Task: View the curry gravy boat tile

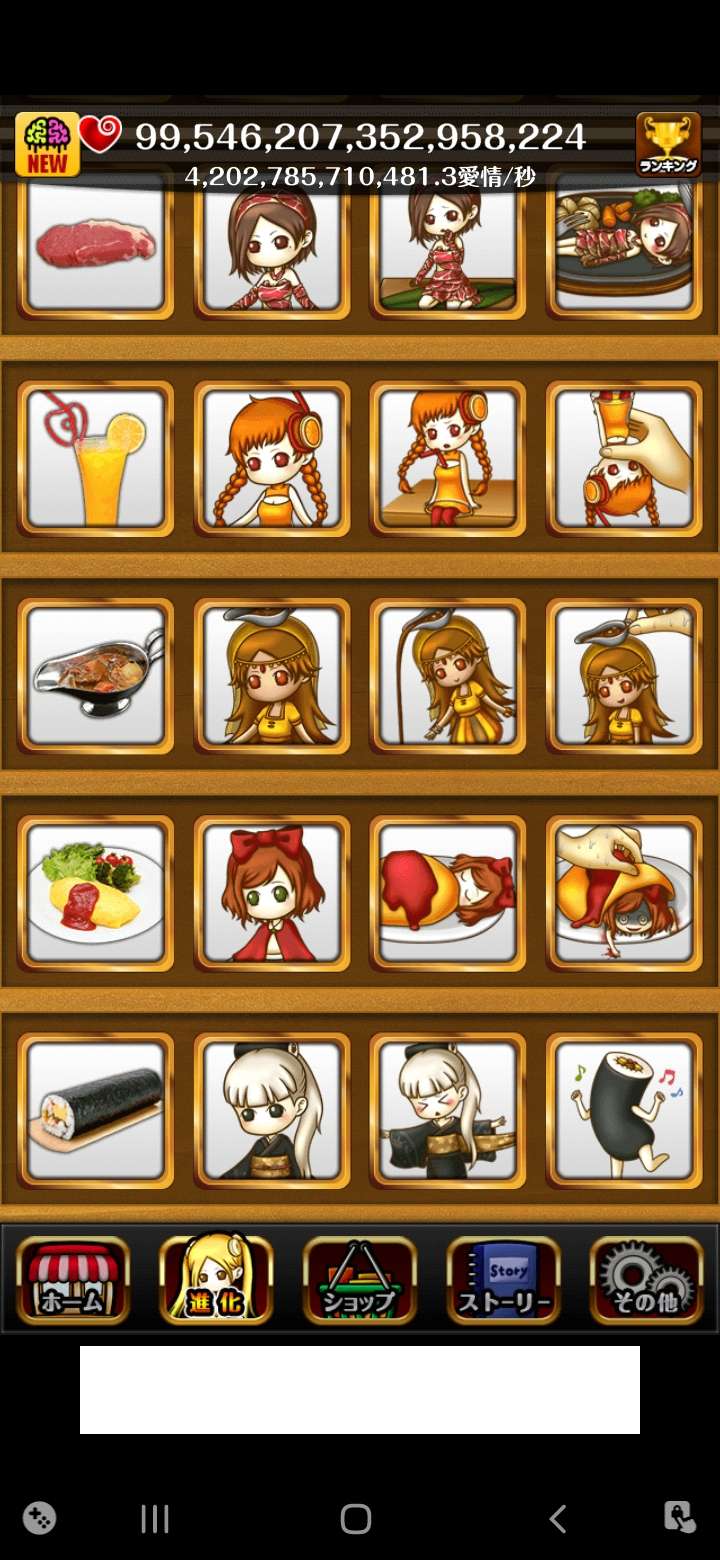Action: point(96,676)
